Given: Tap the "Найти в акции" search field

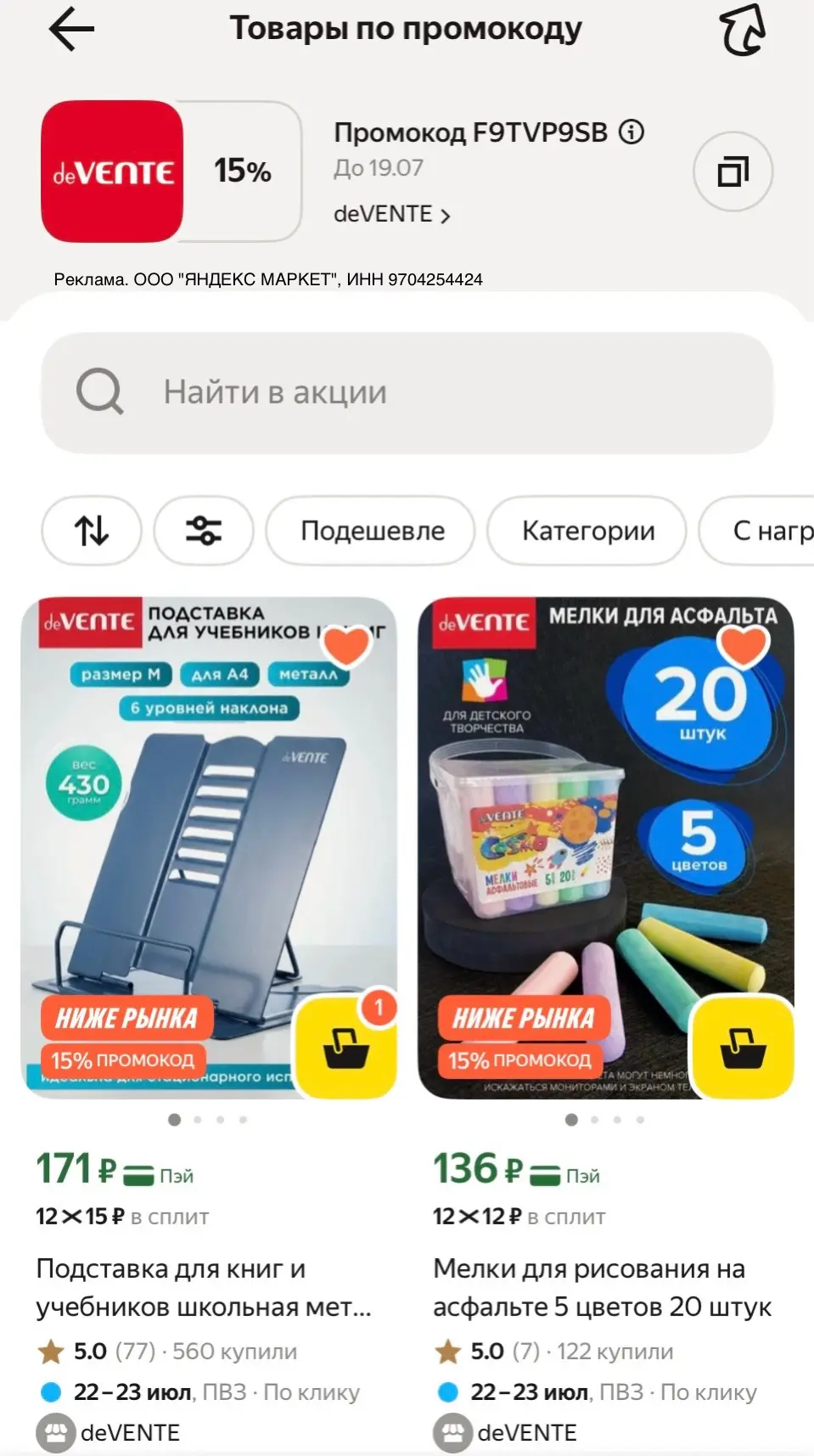Looking at the screenshot, I should pos(407,392).
